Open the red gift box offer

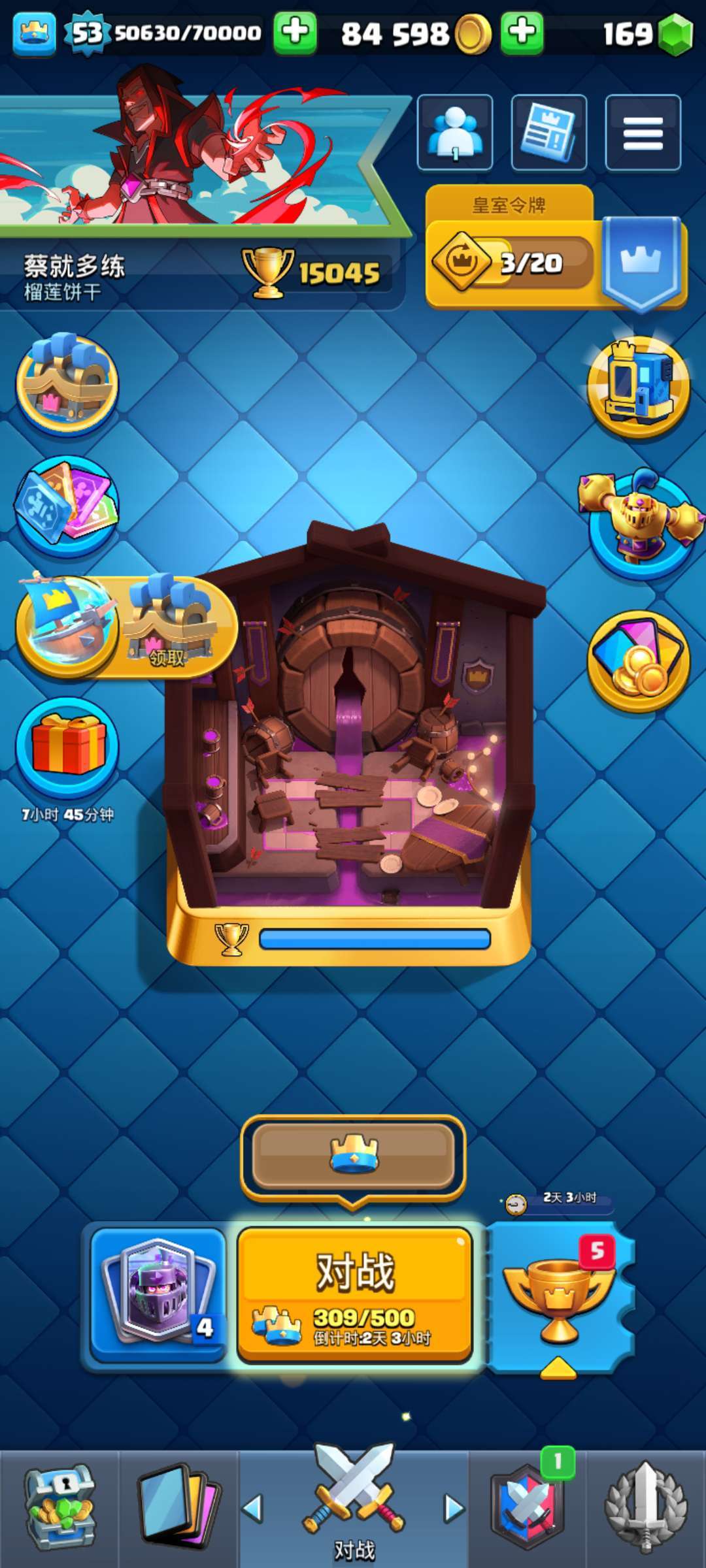[x=67, y=746]
